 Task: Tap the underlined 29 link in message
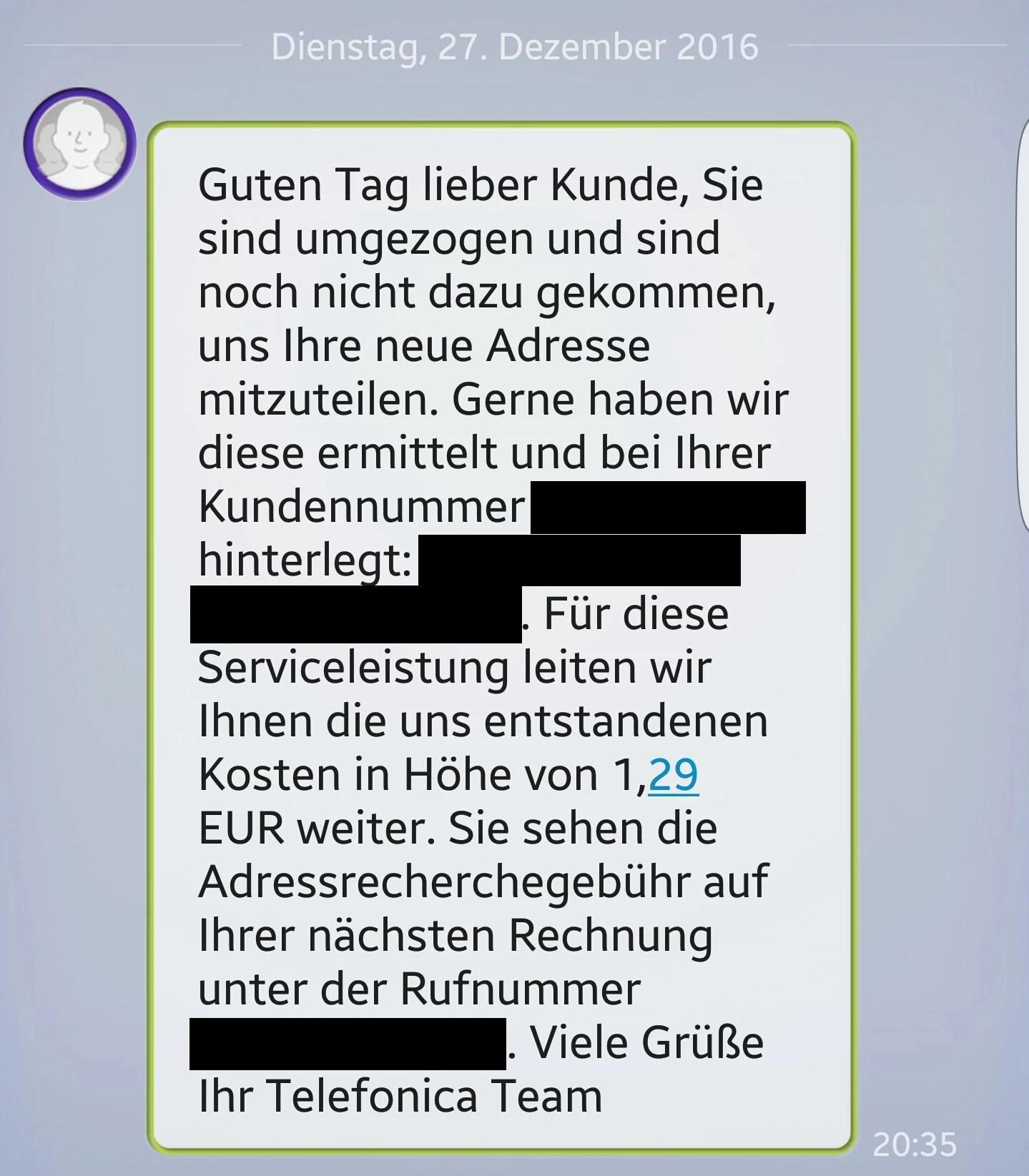tap(673, 775)
